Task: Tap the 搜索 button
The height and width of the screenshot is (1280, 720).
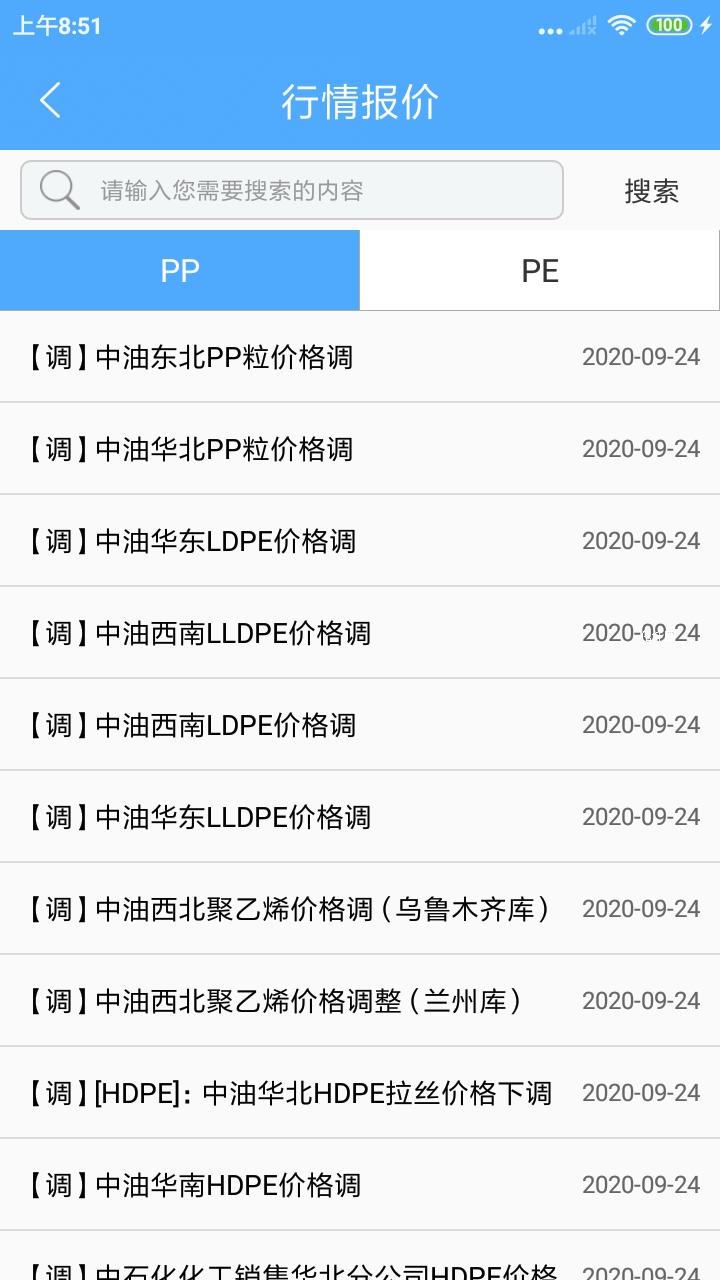Action: tap(651, 191)
